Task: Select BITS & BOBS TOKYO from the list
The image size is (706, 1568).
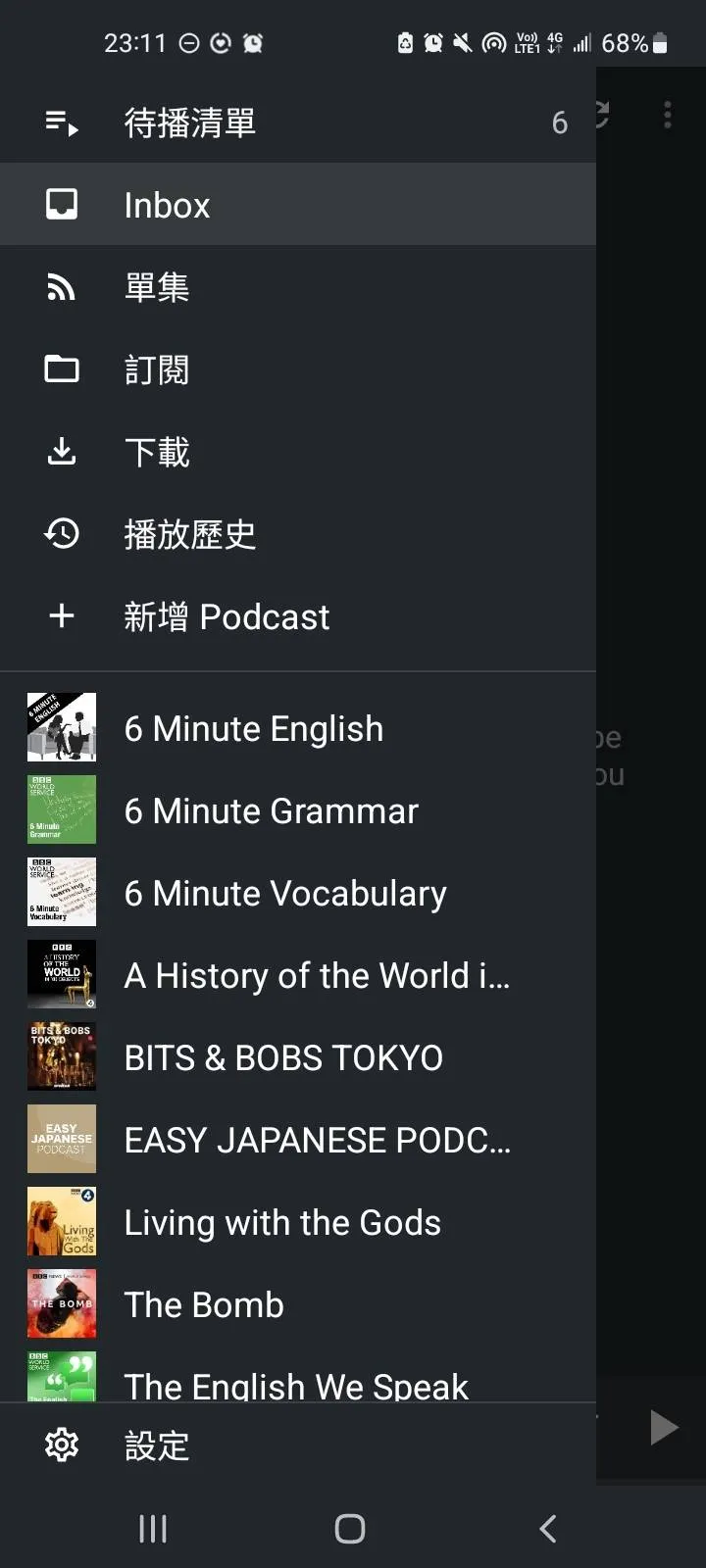Action: tap(284, 1056)
